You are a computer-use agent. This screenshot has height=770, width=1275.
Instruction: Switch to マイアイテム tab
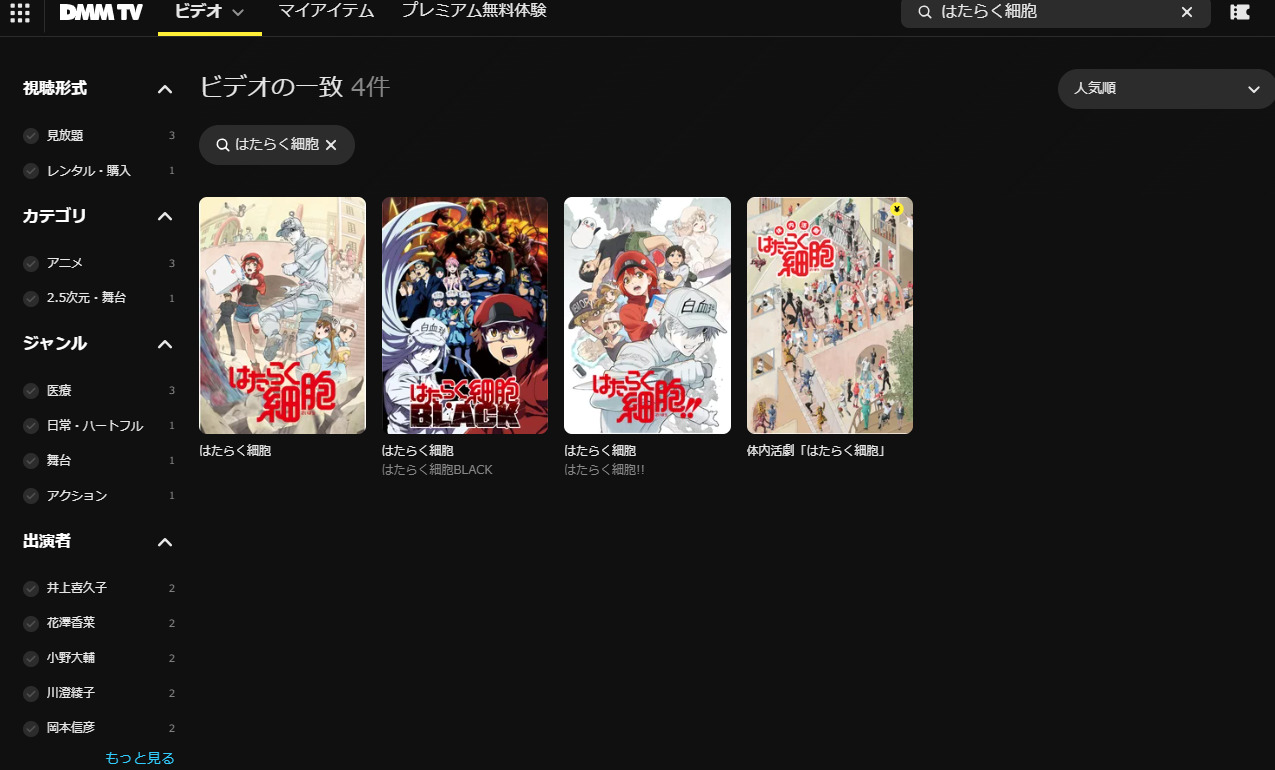(x=326, y=12)
